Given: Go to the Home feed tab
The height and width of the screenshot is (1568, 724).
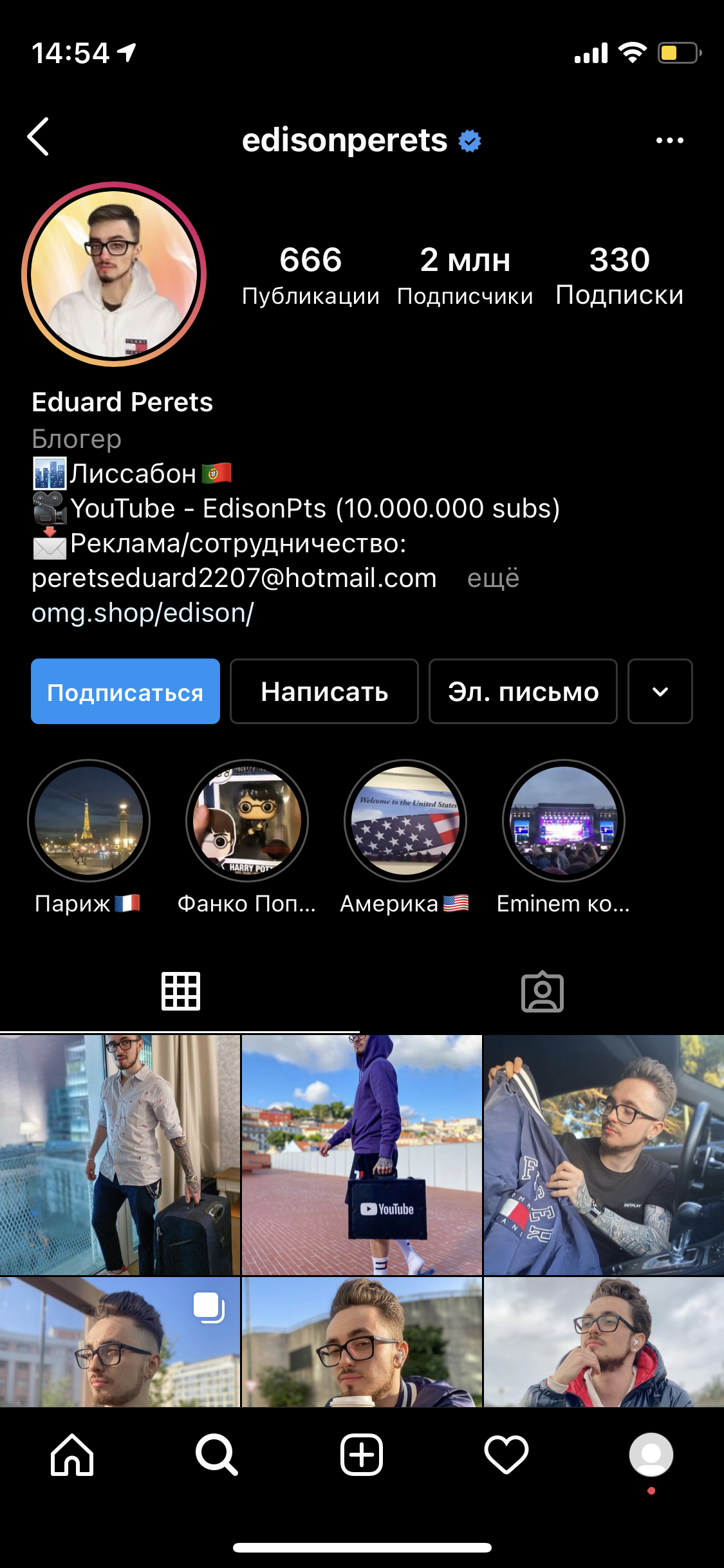Looking at the screenshot, I should (x=72, y=1455).
